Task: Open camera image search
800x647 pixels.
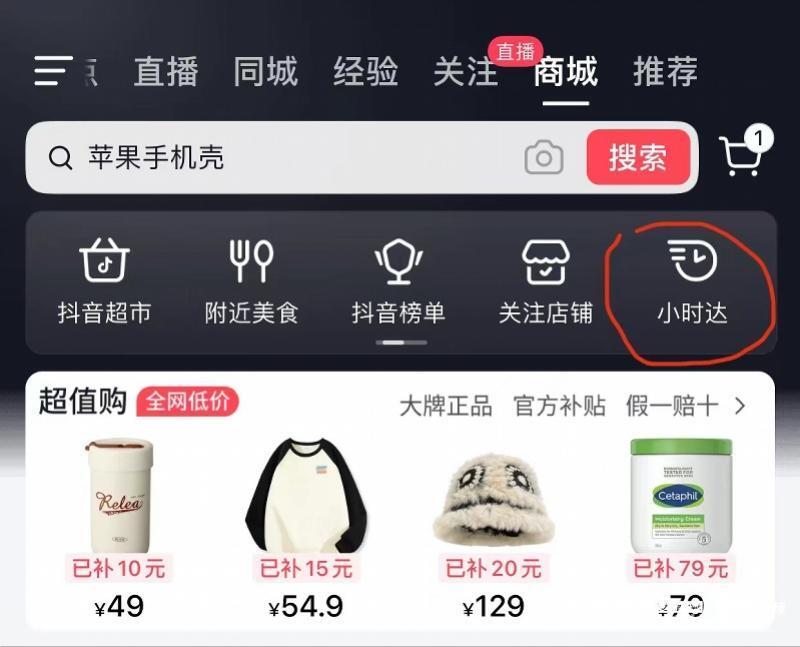Action: coord(544,158)
